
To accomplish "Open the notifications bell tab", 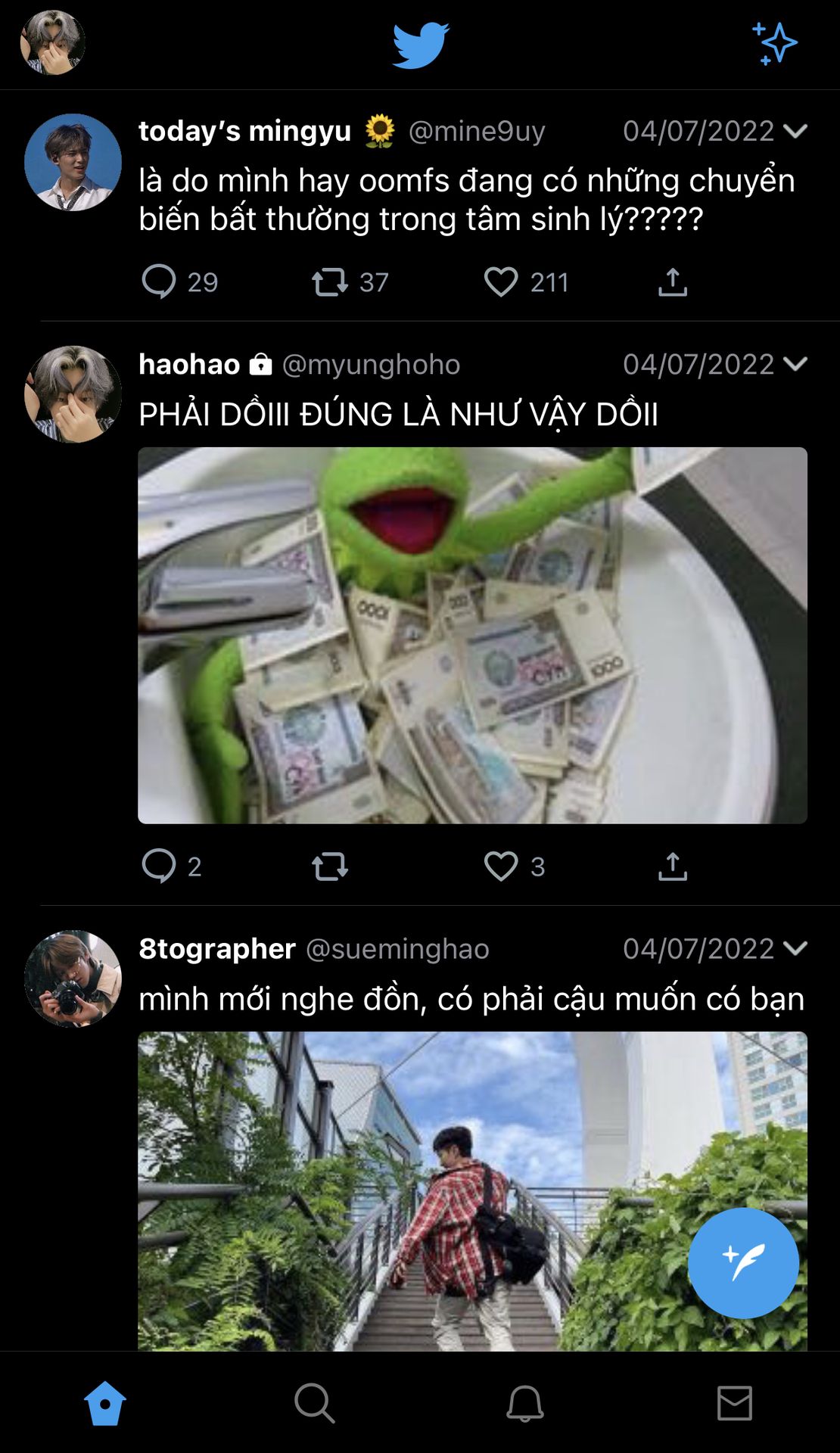I will coord(524,1403).
